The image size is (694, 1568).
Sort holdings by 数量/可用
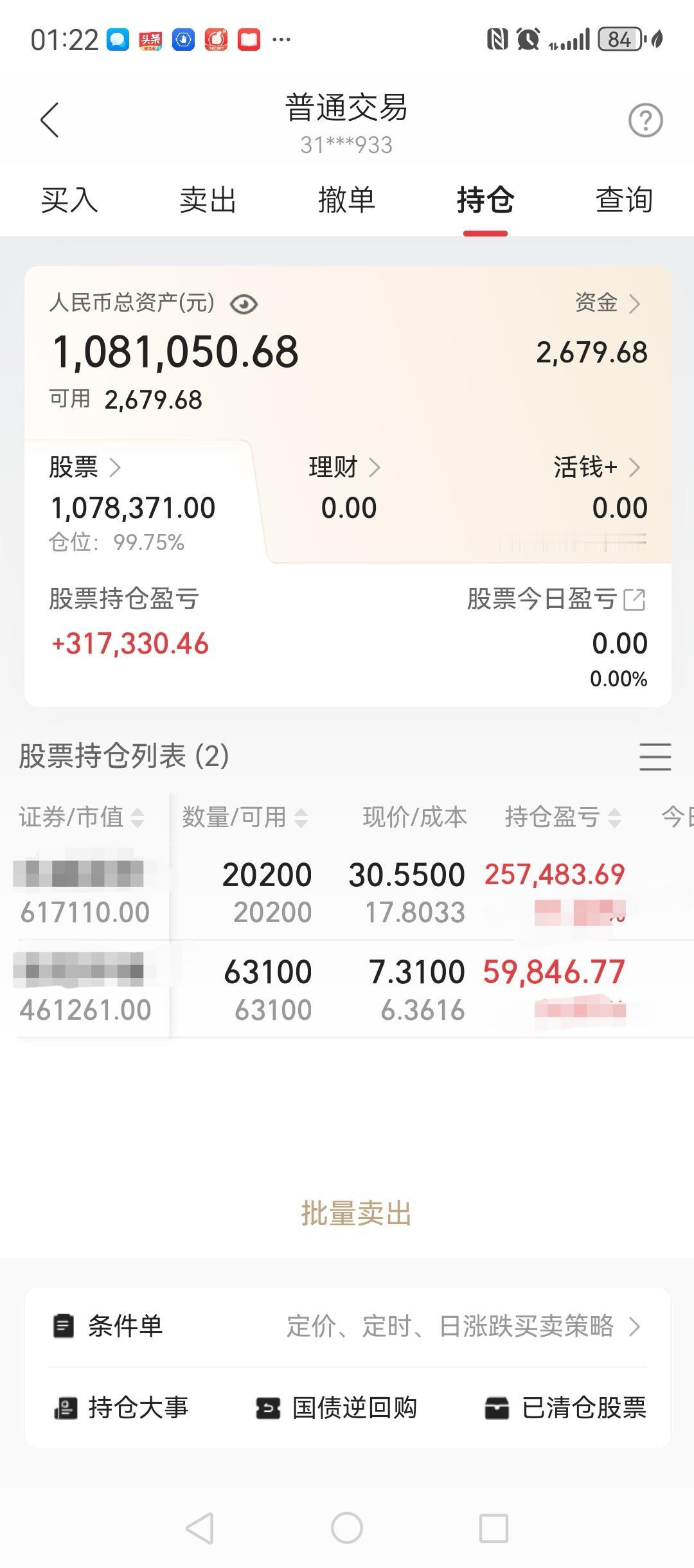[x=244, y=817]
